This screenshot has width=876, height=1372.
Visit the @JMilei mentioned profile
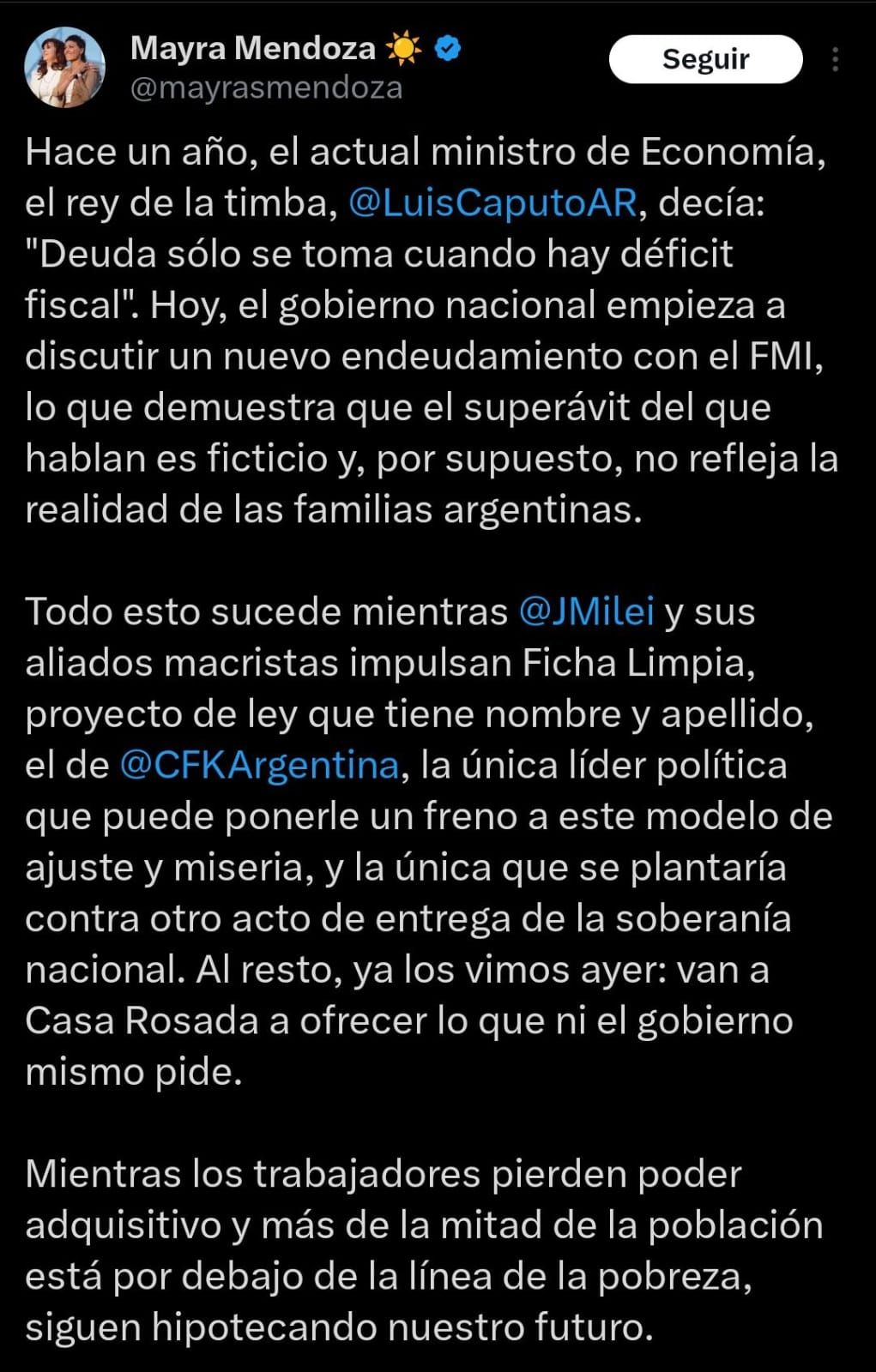587,612
